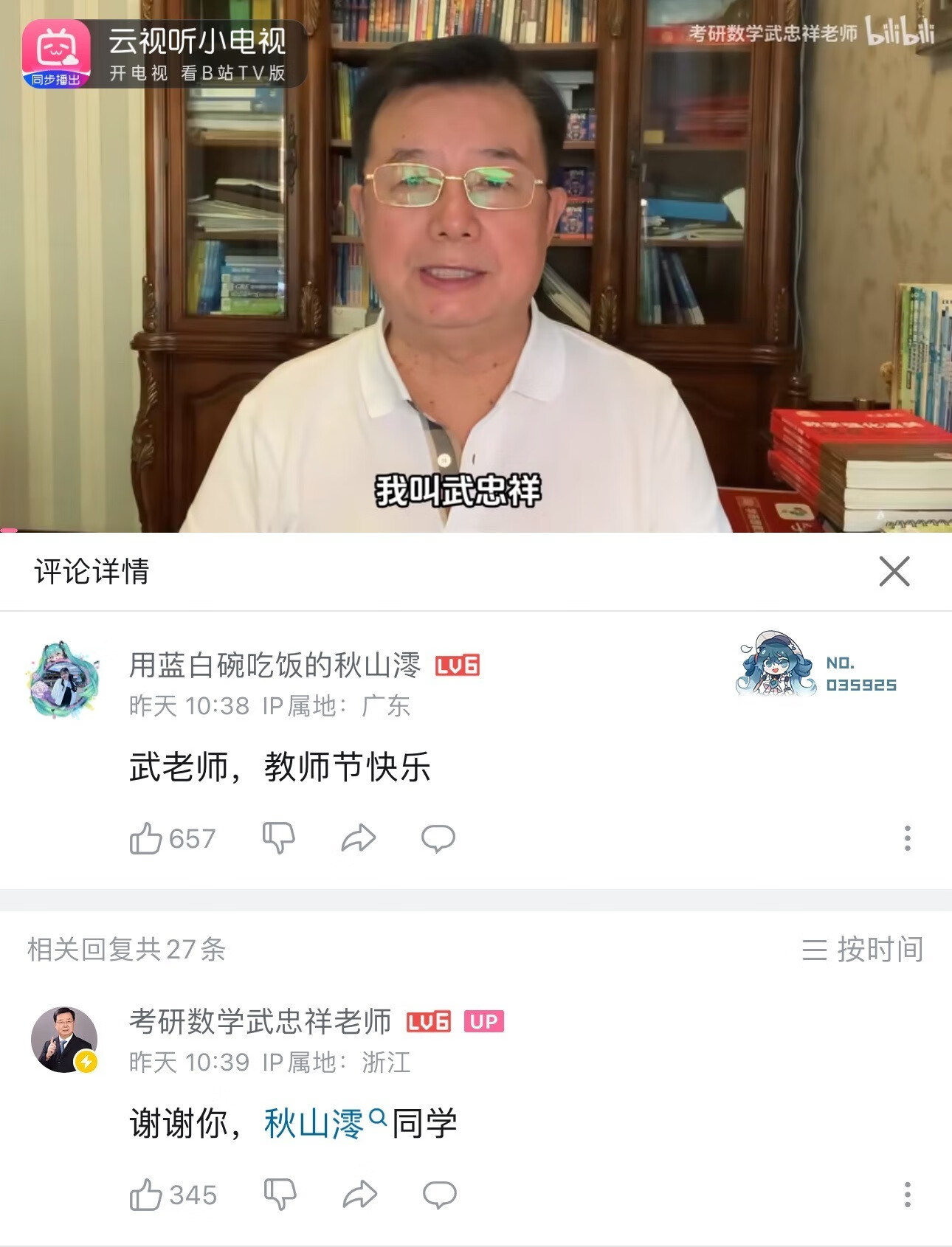Viewport: 952px width, 1247px height.
Task: Like 秋山澪's comment with 657 likes
Action: tap(146, 838)
